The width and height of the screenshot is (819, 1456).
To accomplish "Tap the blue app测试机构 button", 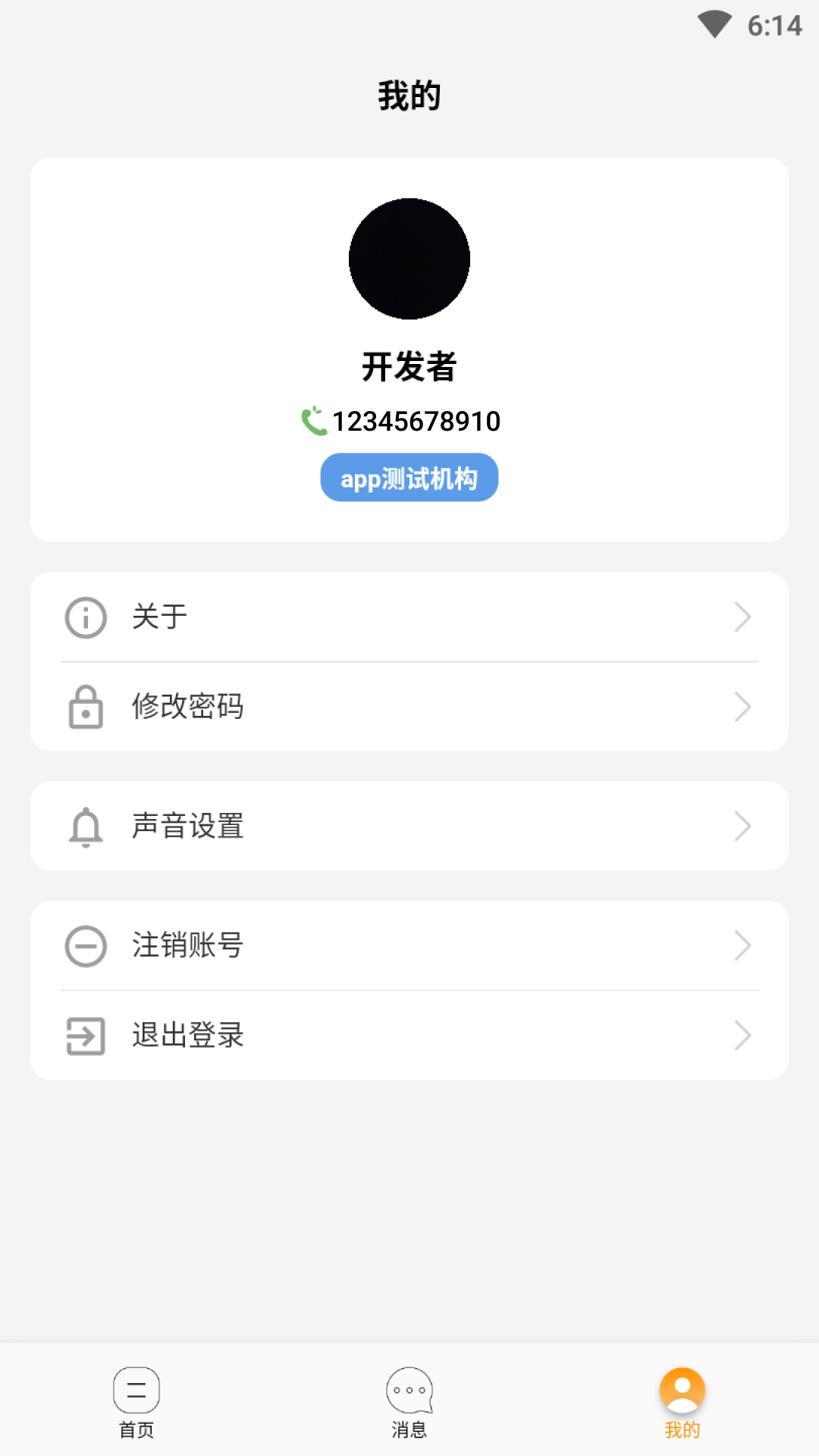I will [x=409, y=477].
